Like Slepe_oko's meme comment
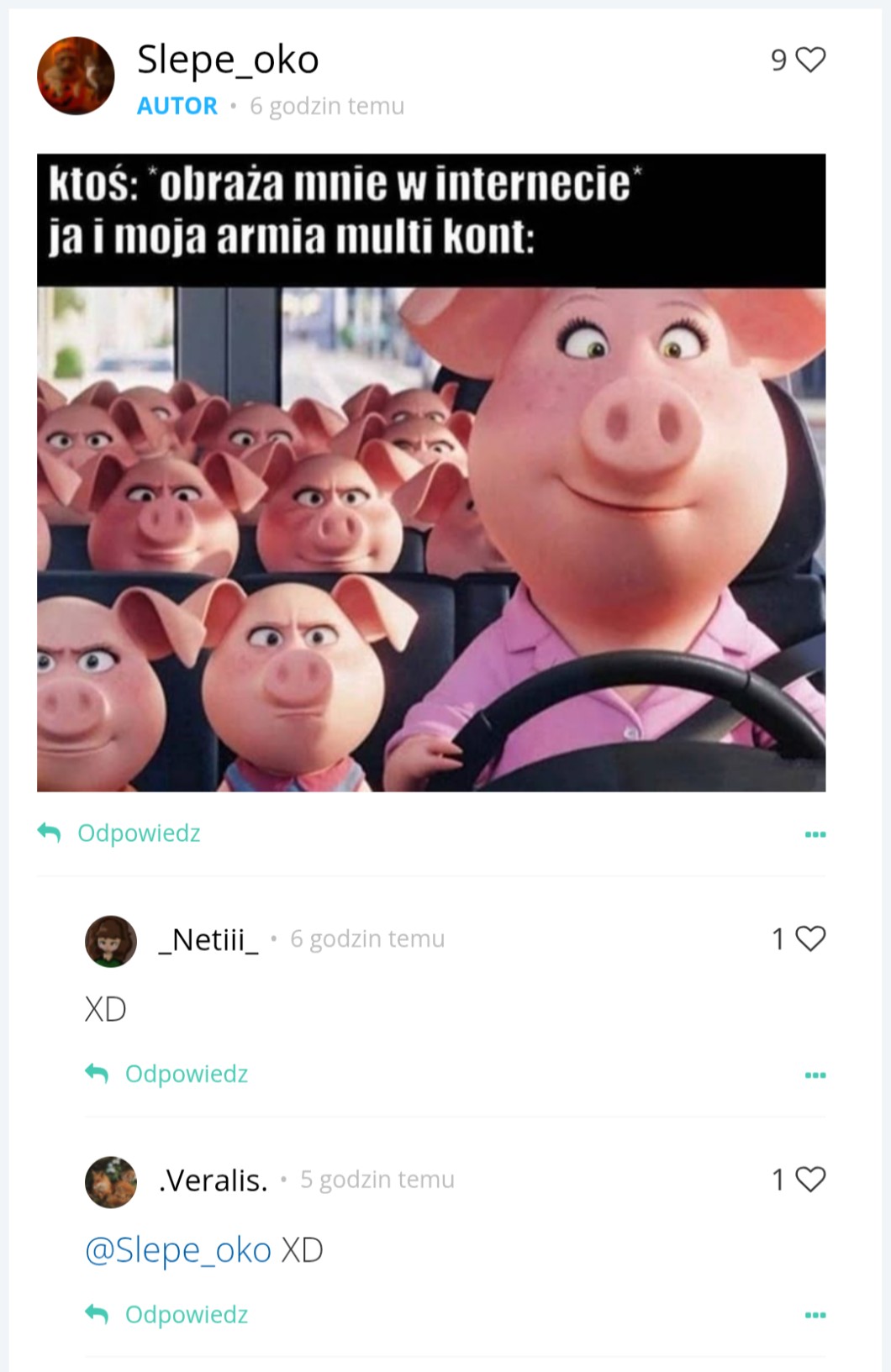The height and width of the screenshot is (1372, 891). point(810,60)
